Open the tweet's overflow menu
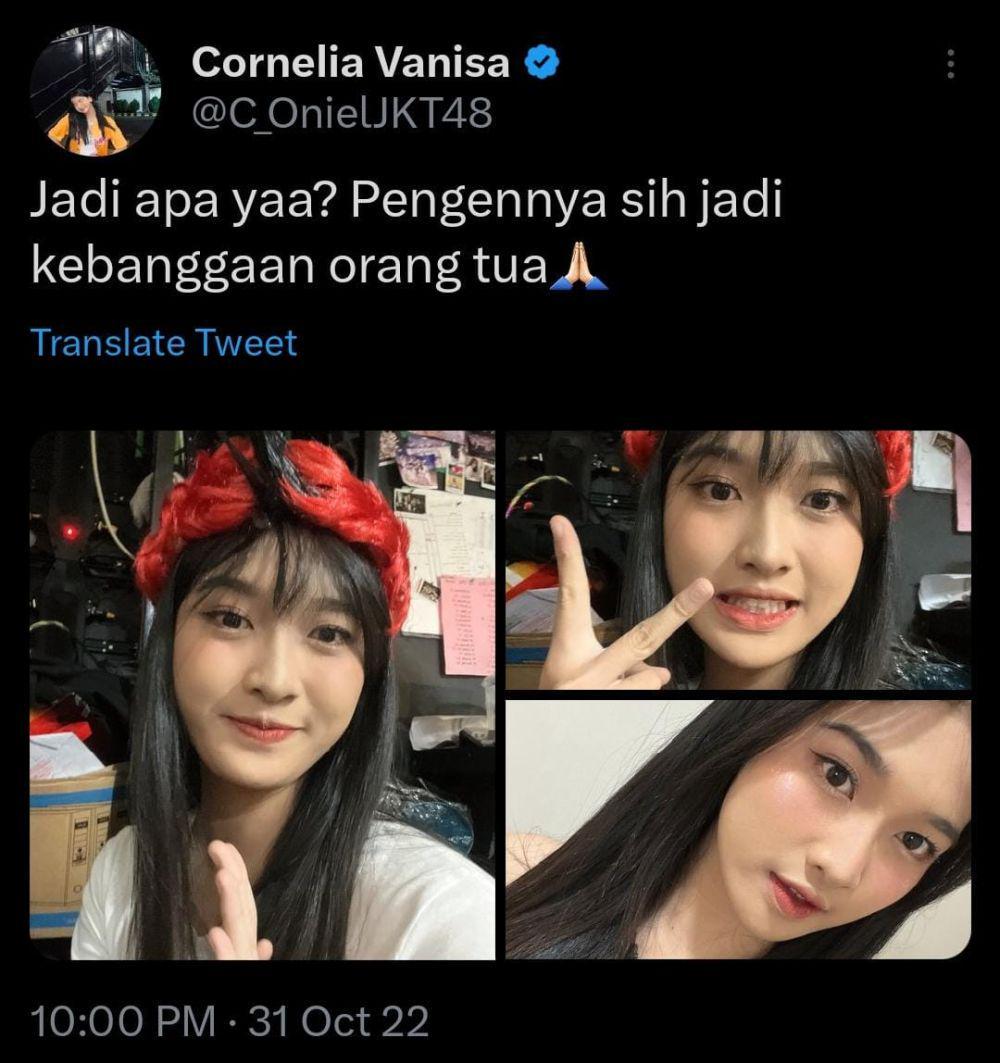Screen dimensions: 1000x1063 coord(949,65)
